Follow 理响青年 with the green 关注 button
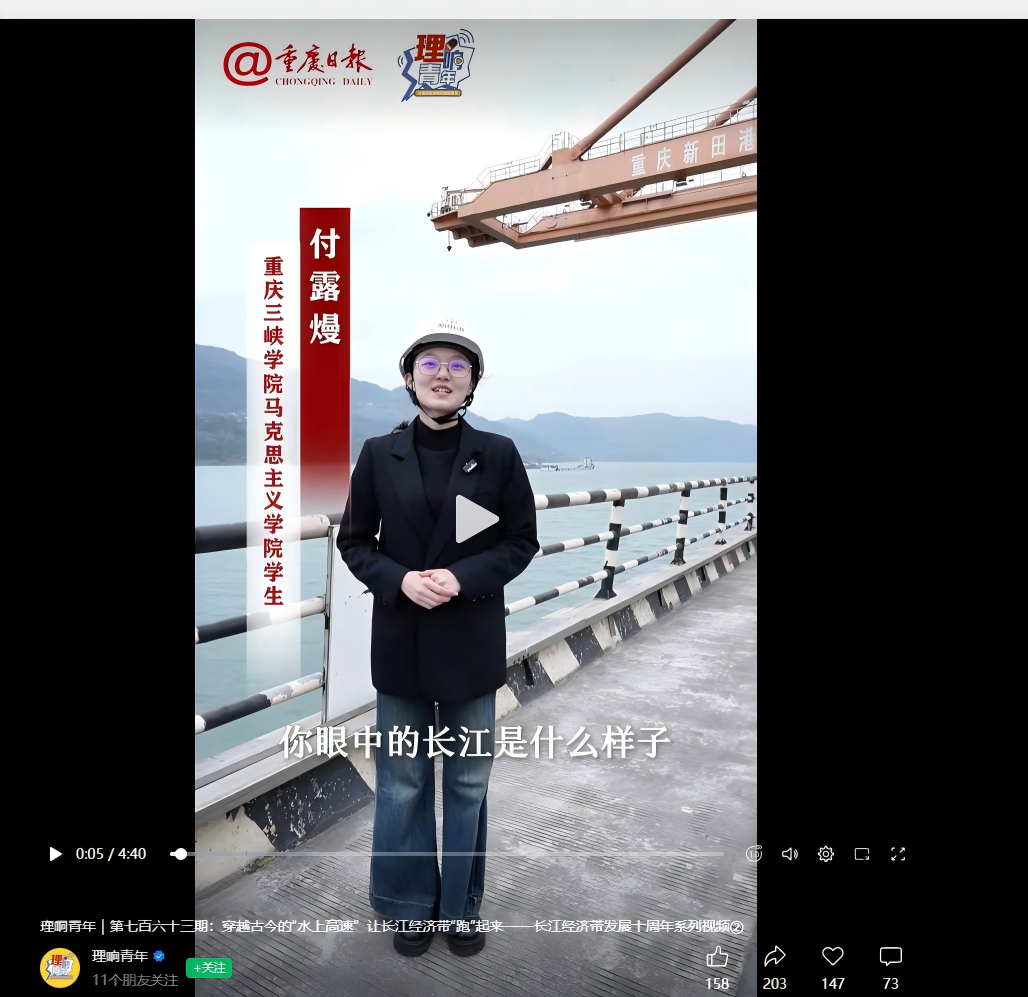This screenshot has height=997, width=1028. pyautogui.click(x=209, y=968)
